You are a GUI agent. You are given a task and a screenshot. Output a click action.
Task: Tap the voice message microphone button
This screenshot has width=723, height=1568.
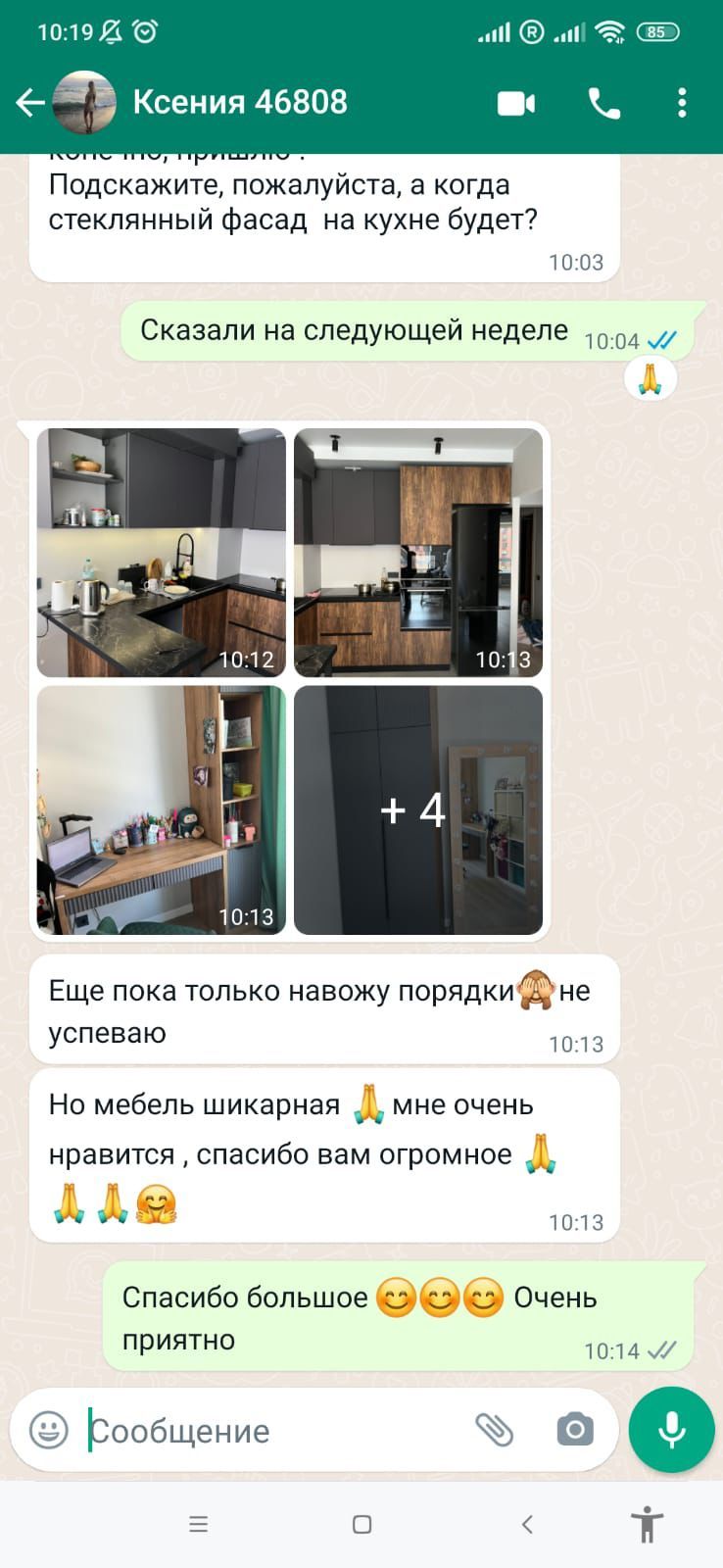[672, 1430]
